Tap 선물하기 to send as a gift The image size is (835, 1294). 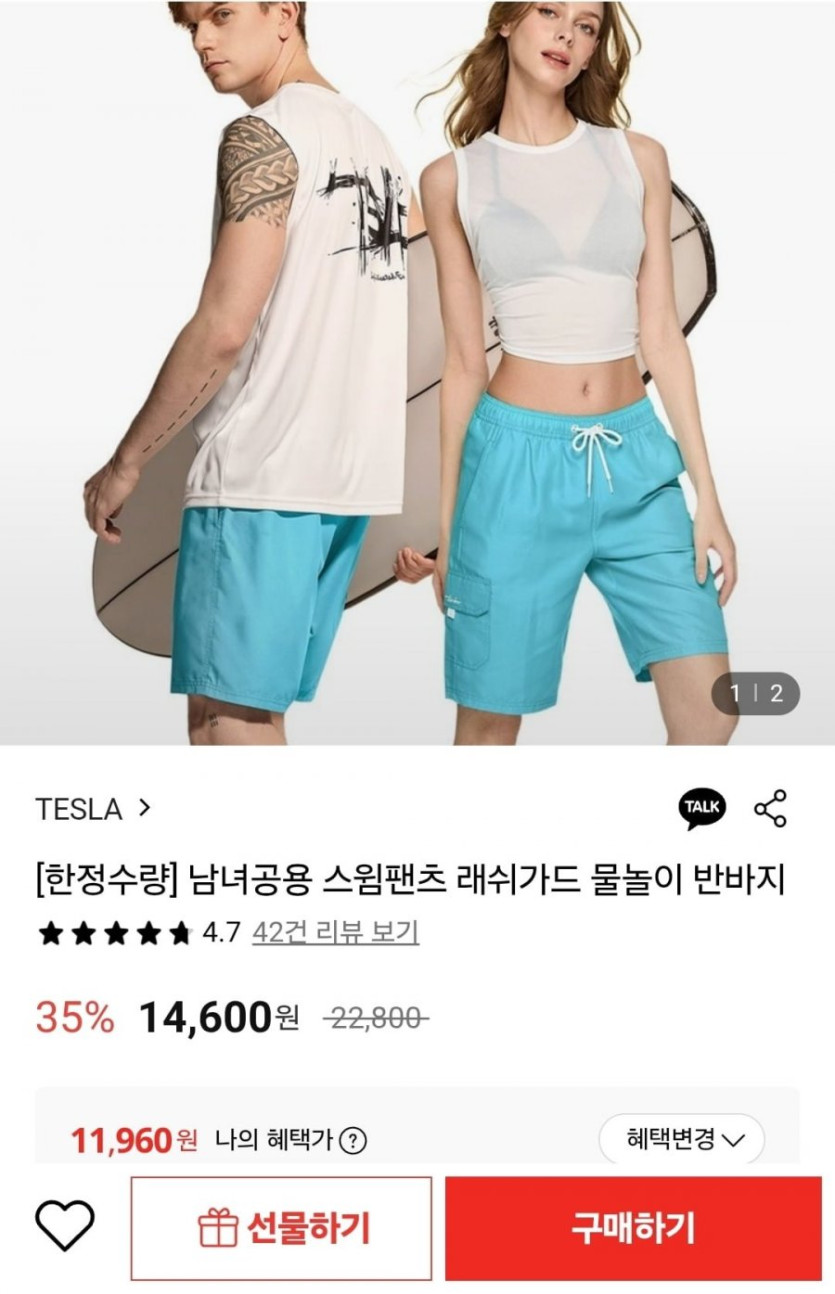282,1228
